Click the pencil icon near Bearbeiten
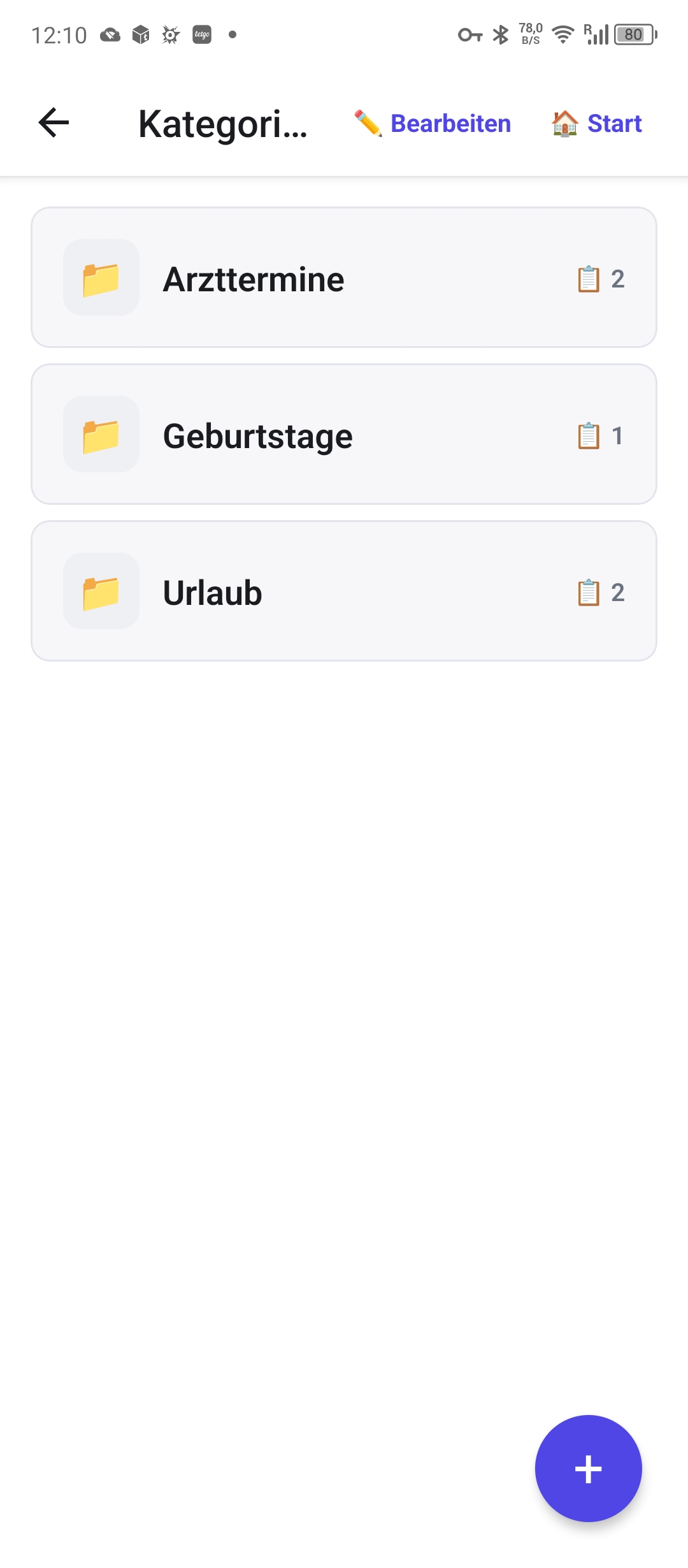688x1568 pixels. pyautogui.click(x=367, y=123)
